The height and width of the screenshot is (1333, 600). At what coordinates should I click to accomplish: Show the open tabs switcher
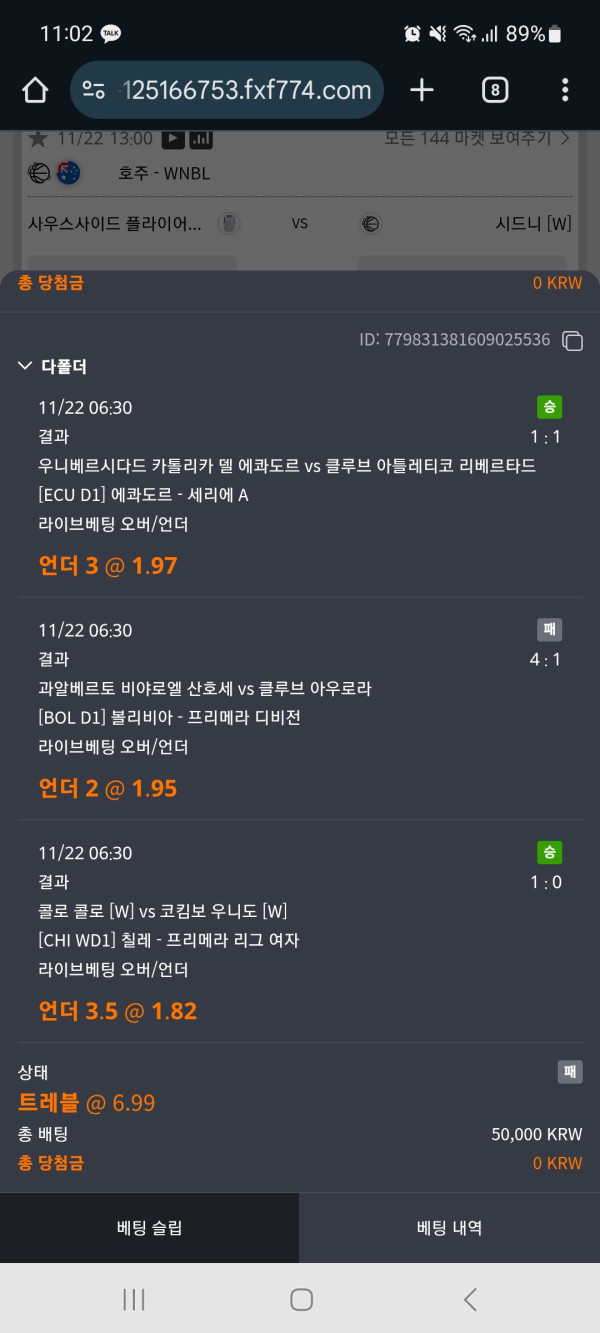[x=494, y=91]
